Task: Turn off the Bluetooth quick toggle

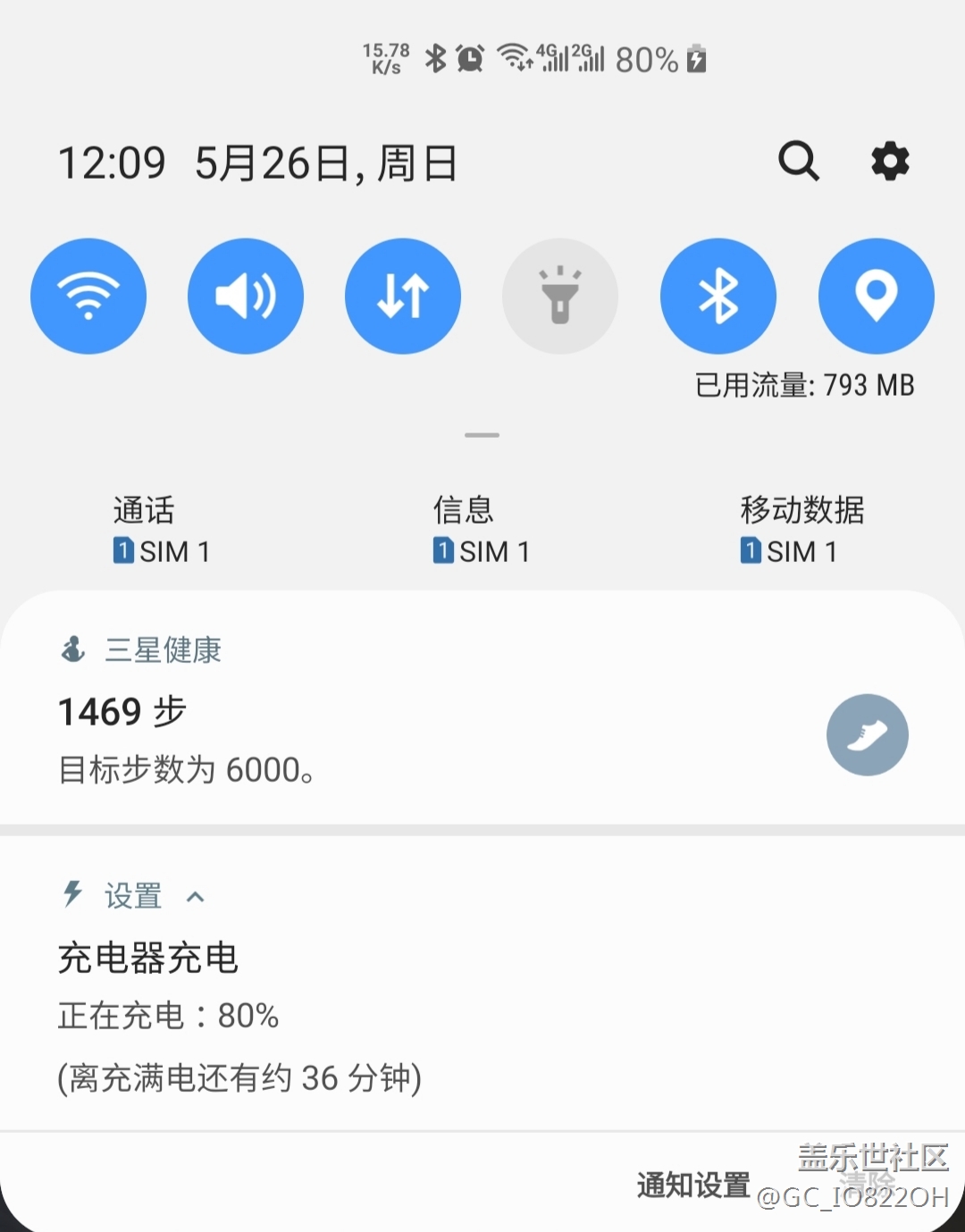Action: click(718, 296)
